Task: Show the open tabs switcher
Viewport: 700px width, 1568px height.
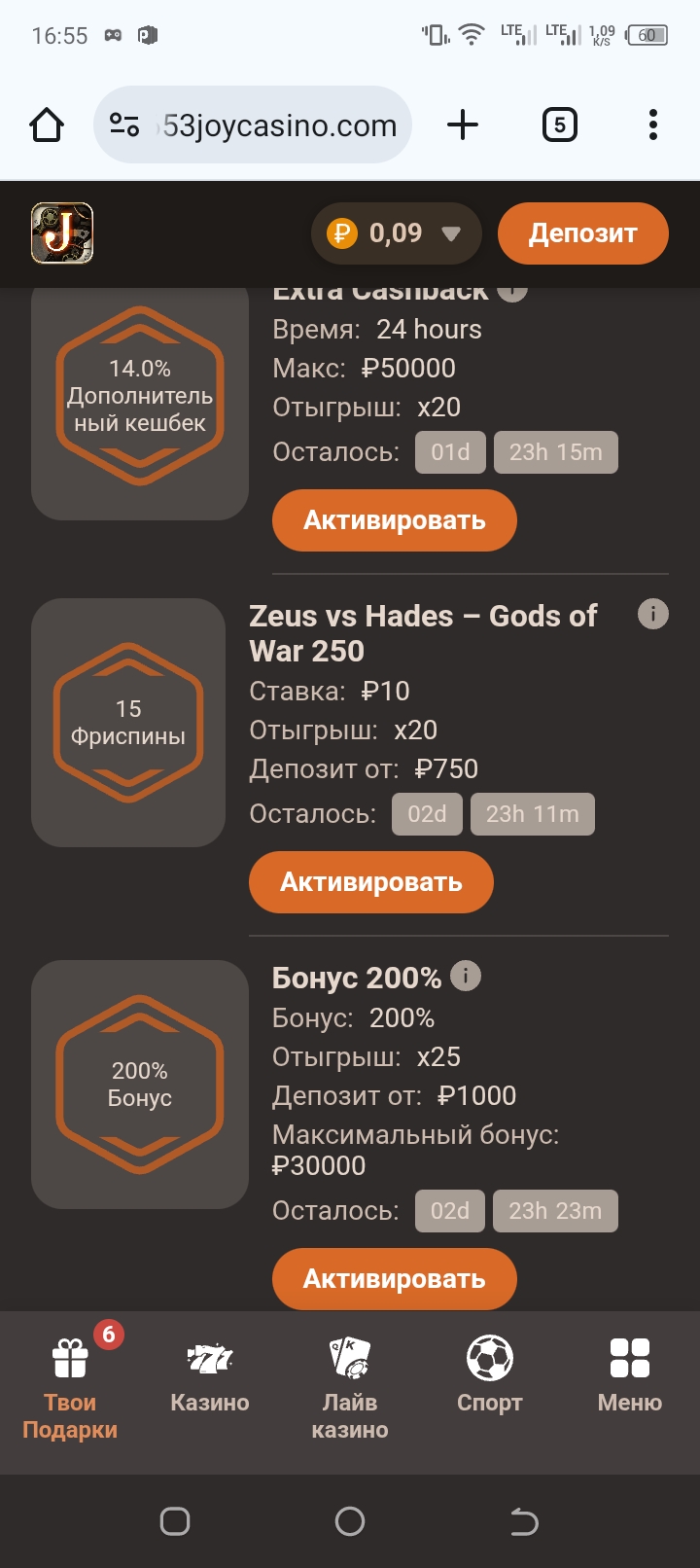Action: 559,125
